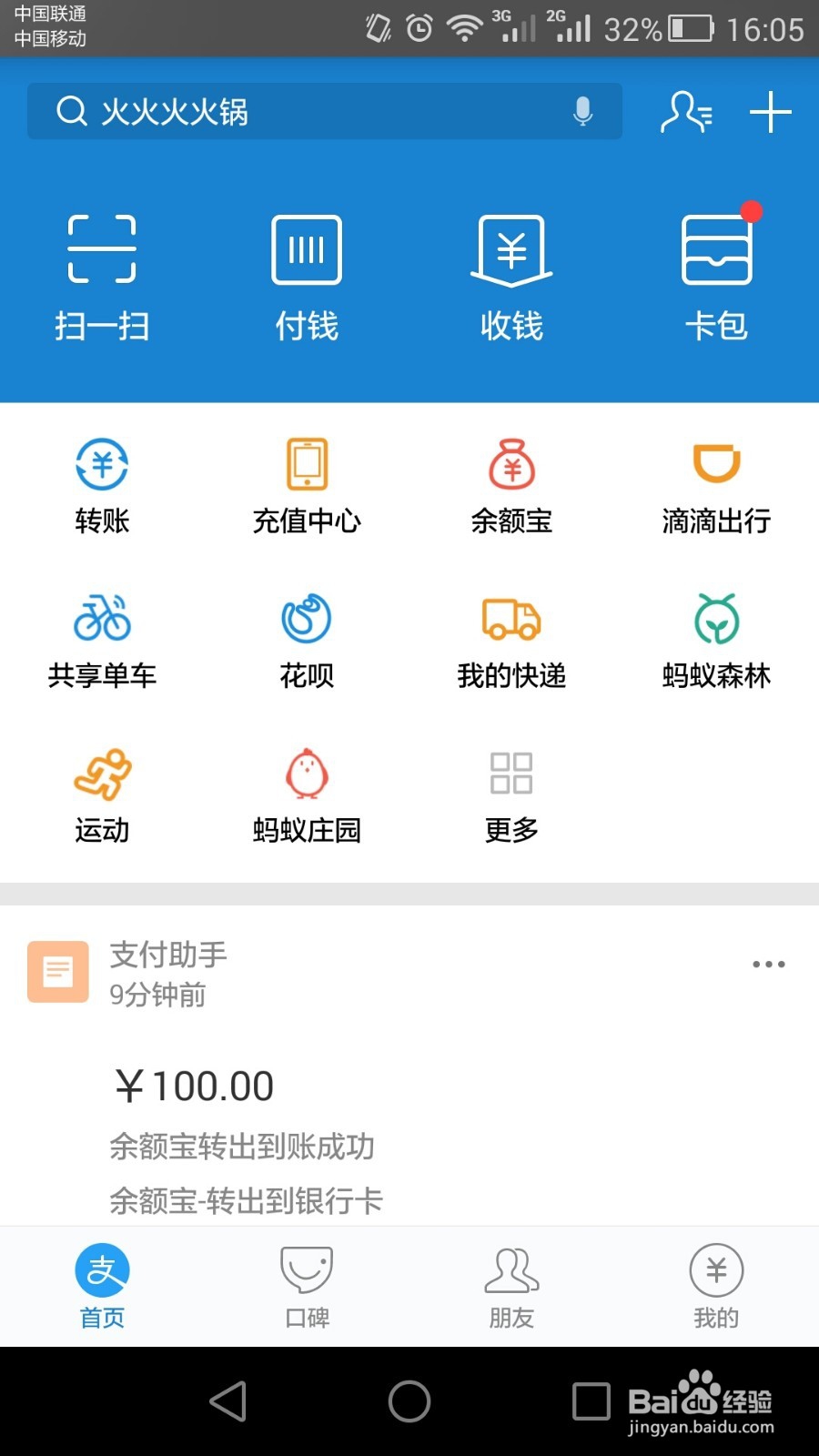The image size is (819, 1456).
Task: Tap the voice search microphone
Action: click(x=582, y=111)
